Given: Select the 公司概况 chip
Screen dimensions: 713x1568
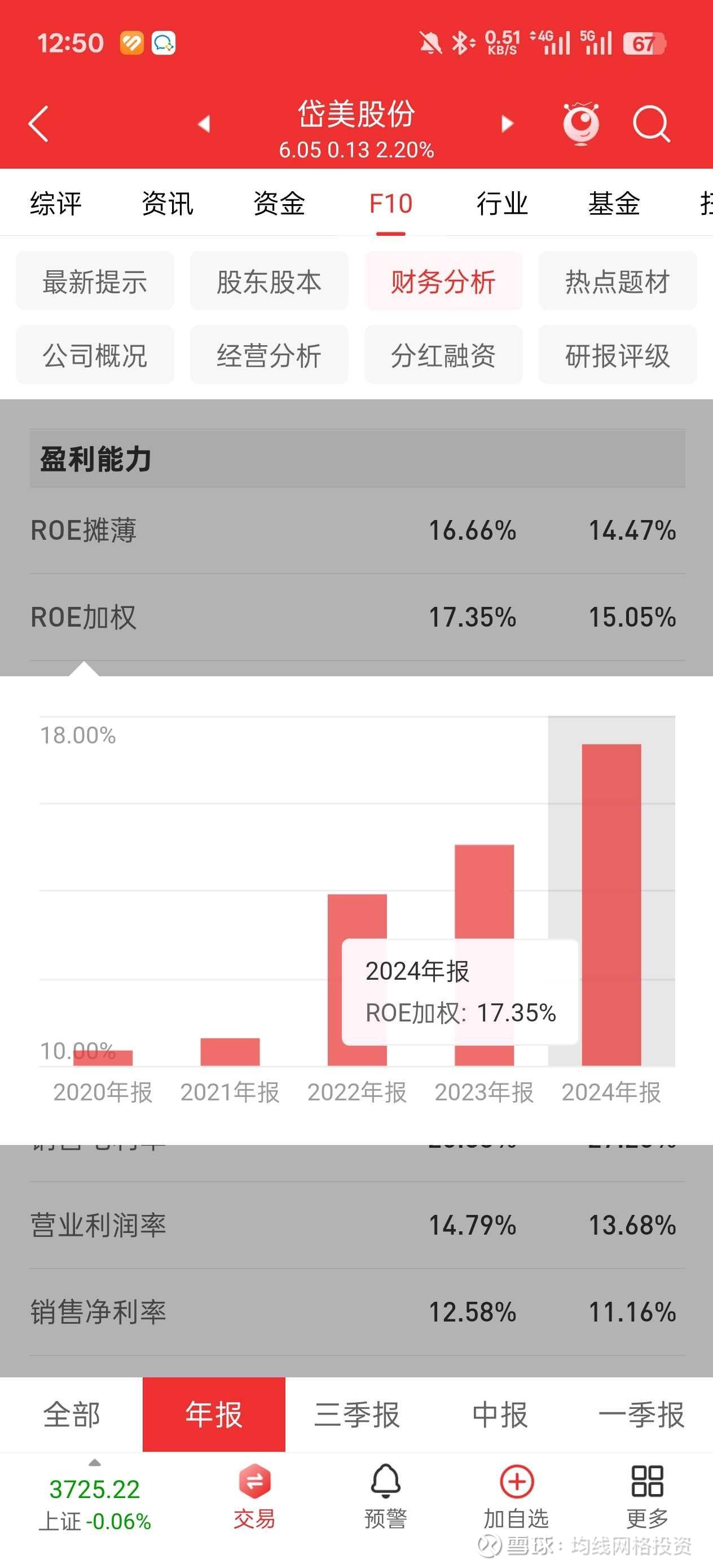Looking at the screenshot, I should [x=95, y=355].
